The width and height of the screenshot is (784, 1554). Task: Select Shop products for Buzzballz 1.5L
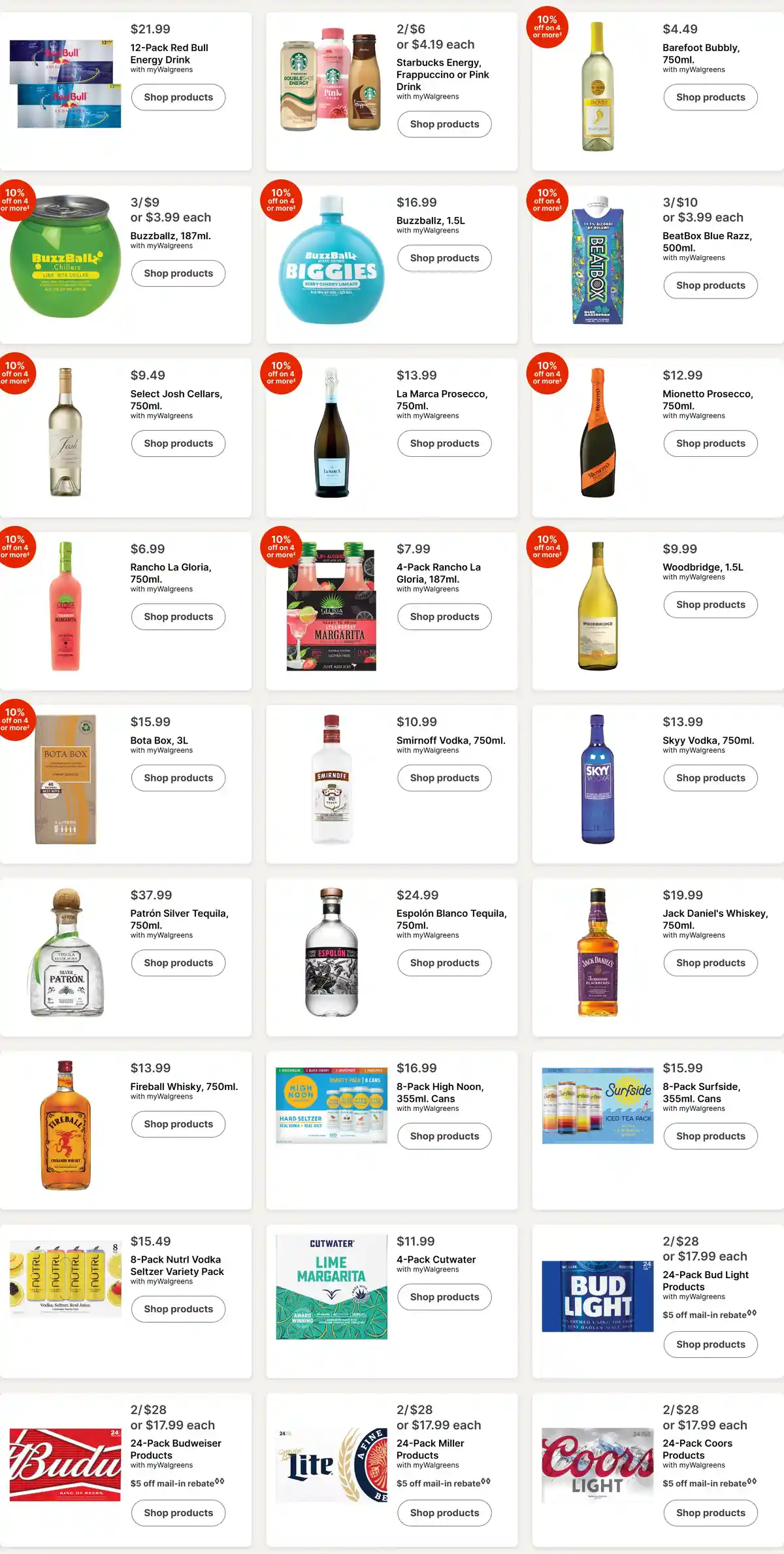pos(444,258)
